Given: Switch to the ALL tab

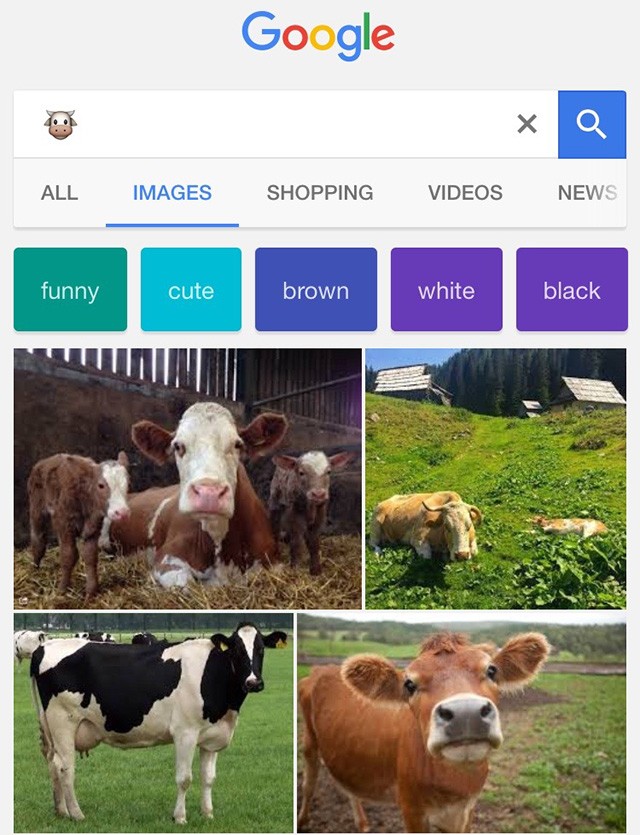Looking at the screenshot, I should pyautogui.click(x=59, y=193).
